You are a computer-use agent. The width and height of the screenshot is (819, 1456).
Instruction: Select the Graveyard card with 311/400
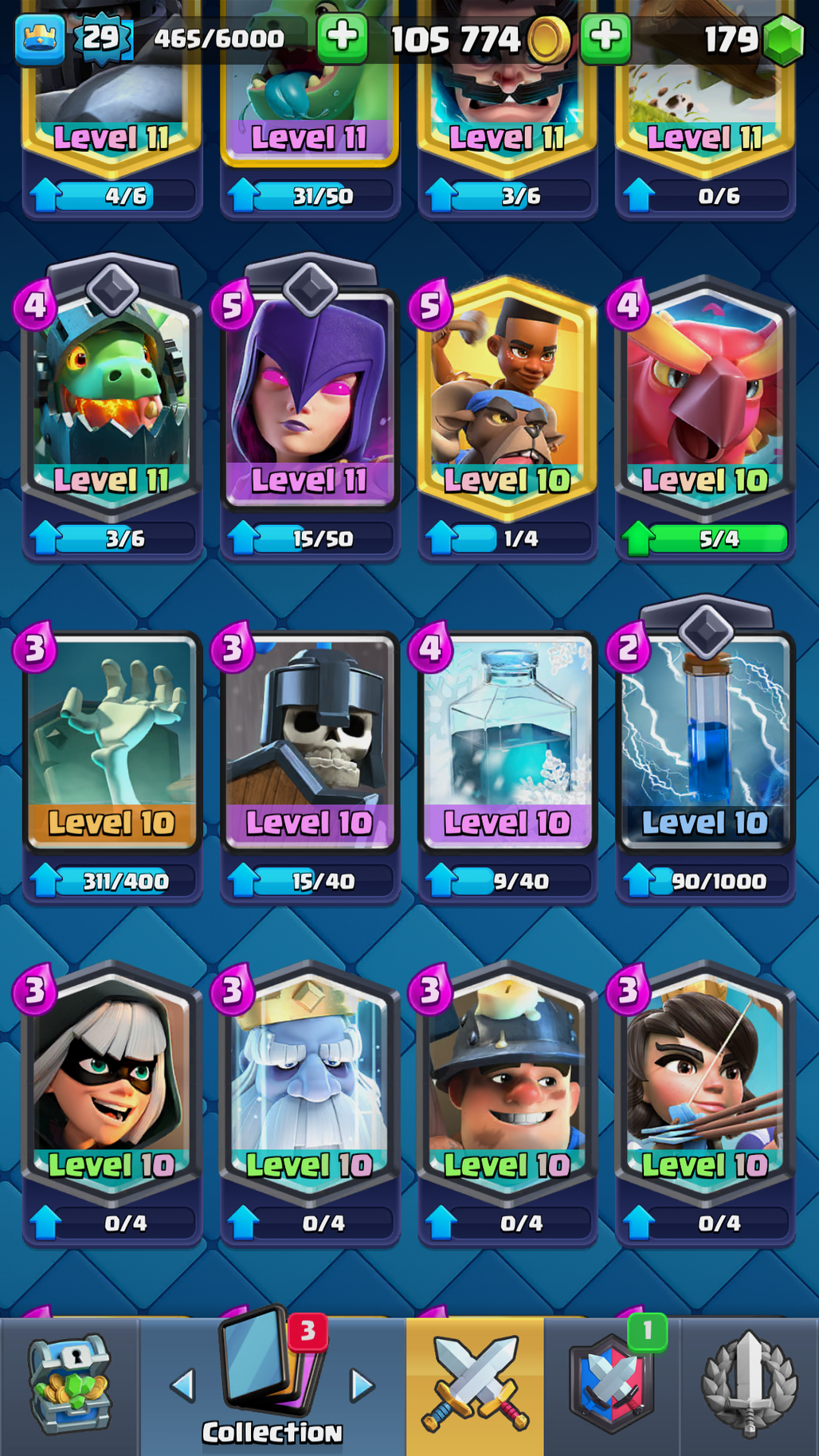click(x=112, y=765)
